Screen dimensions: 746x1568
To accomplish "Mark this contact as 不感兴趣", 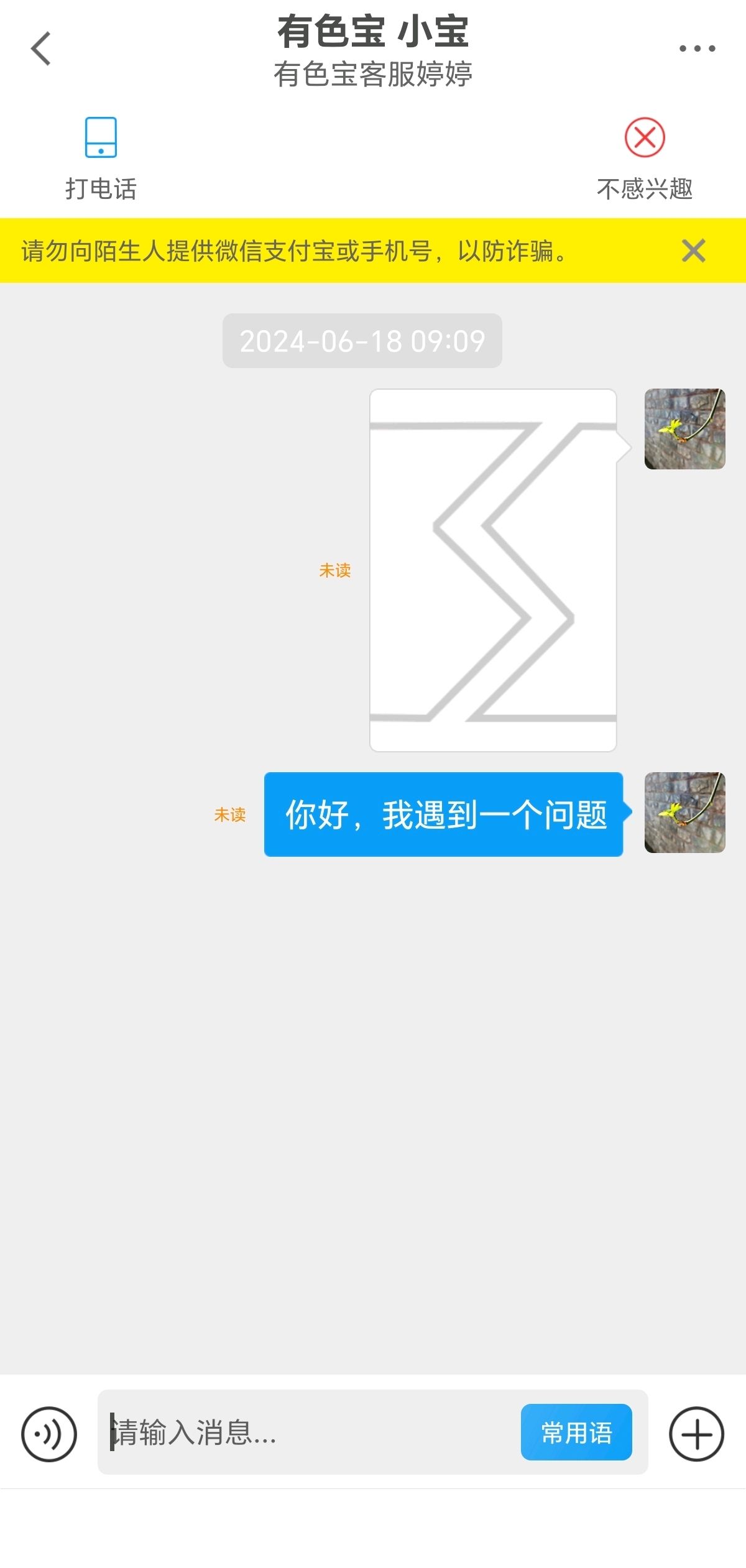I will [645, 159].
